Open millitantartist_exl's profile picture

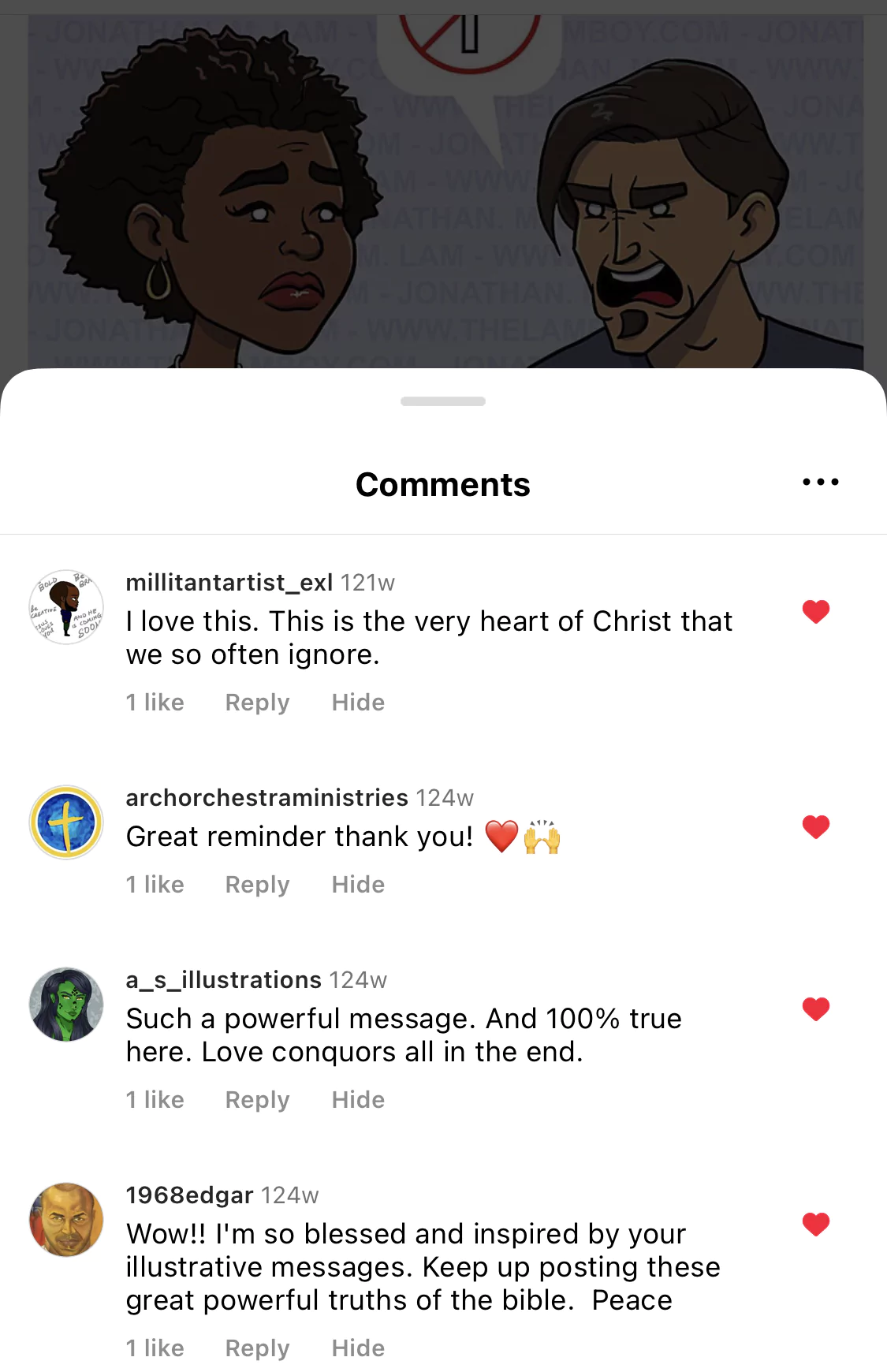coord(66,606)
